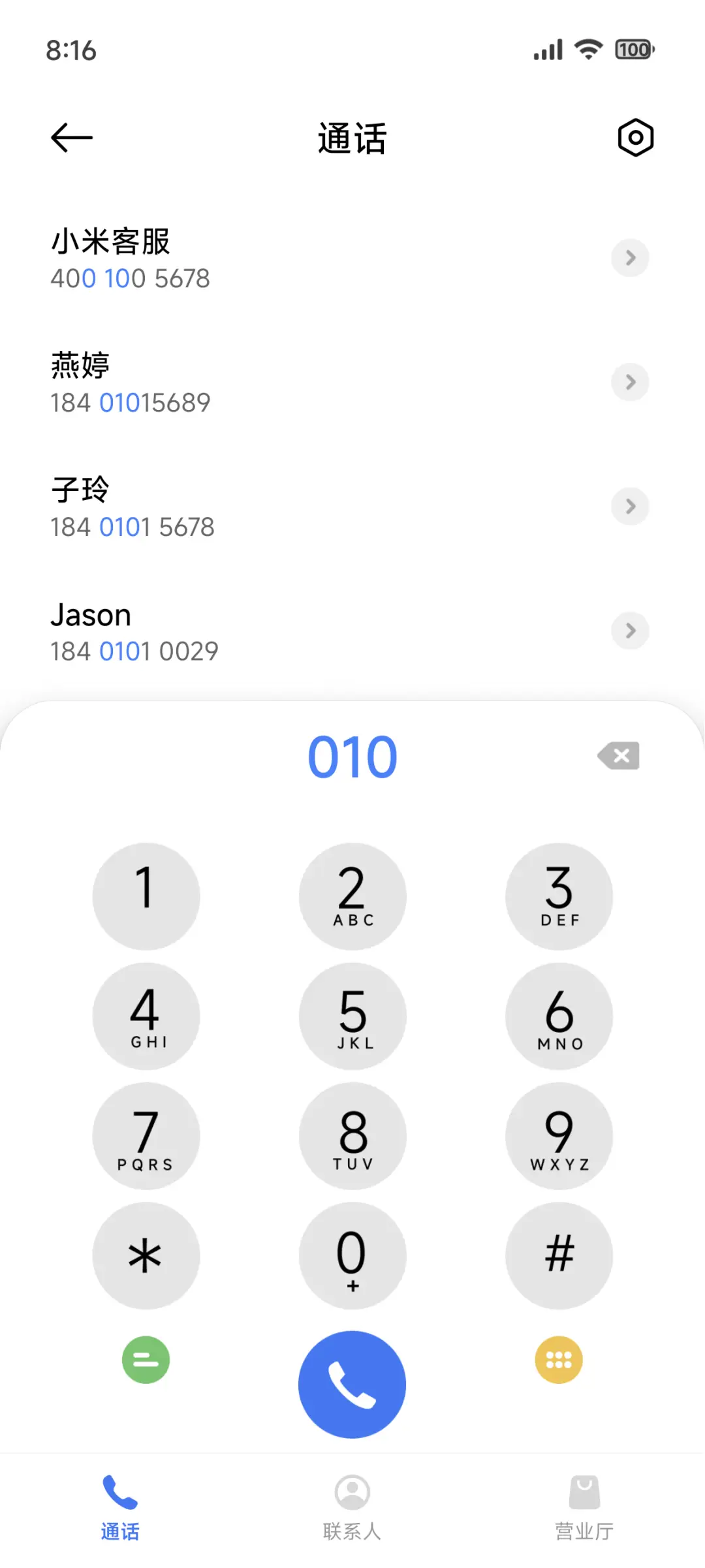Go back using the left arrow
705x1568 pixels.
[x=70, y=137]
